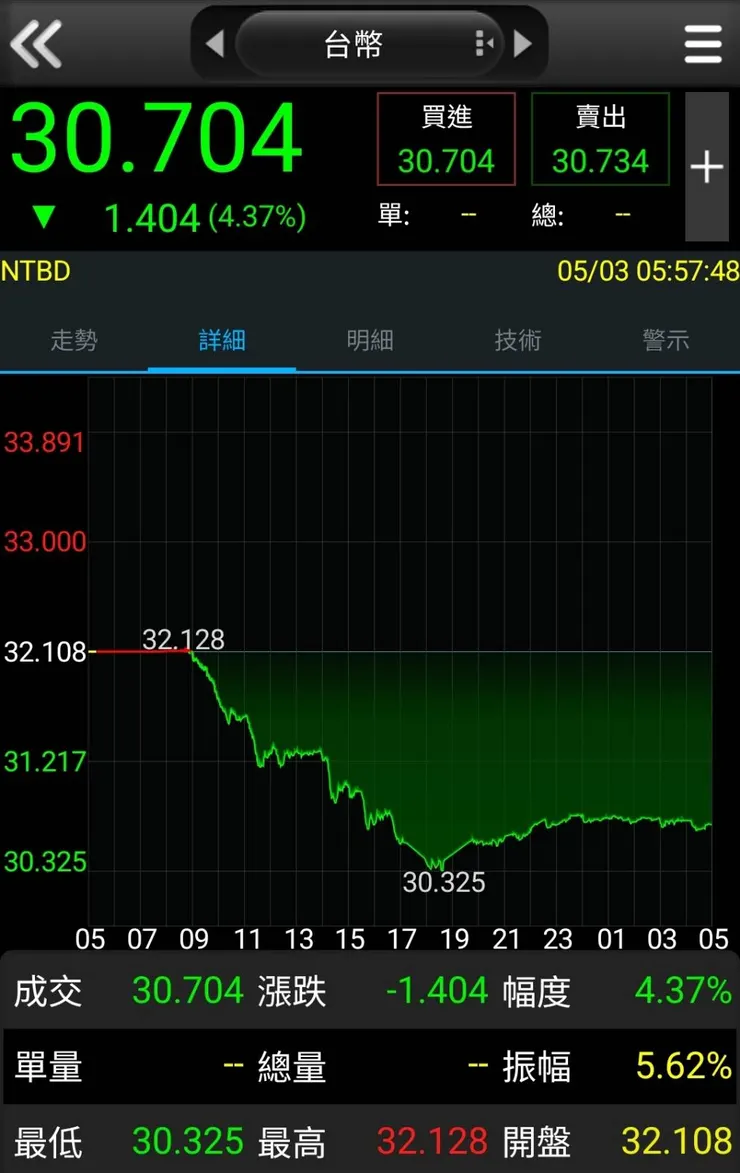Image resolution: width=740 pixels, height=1173 pixels.
Task: Open the 警示 alerts tab
Action: tap(666, 341)
